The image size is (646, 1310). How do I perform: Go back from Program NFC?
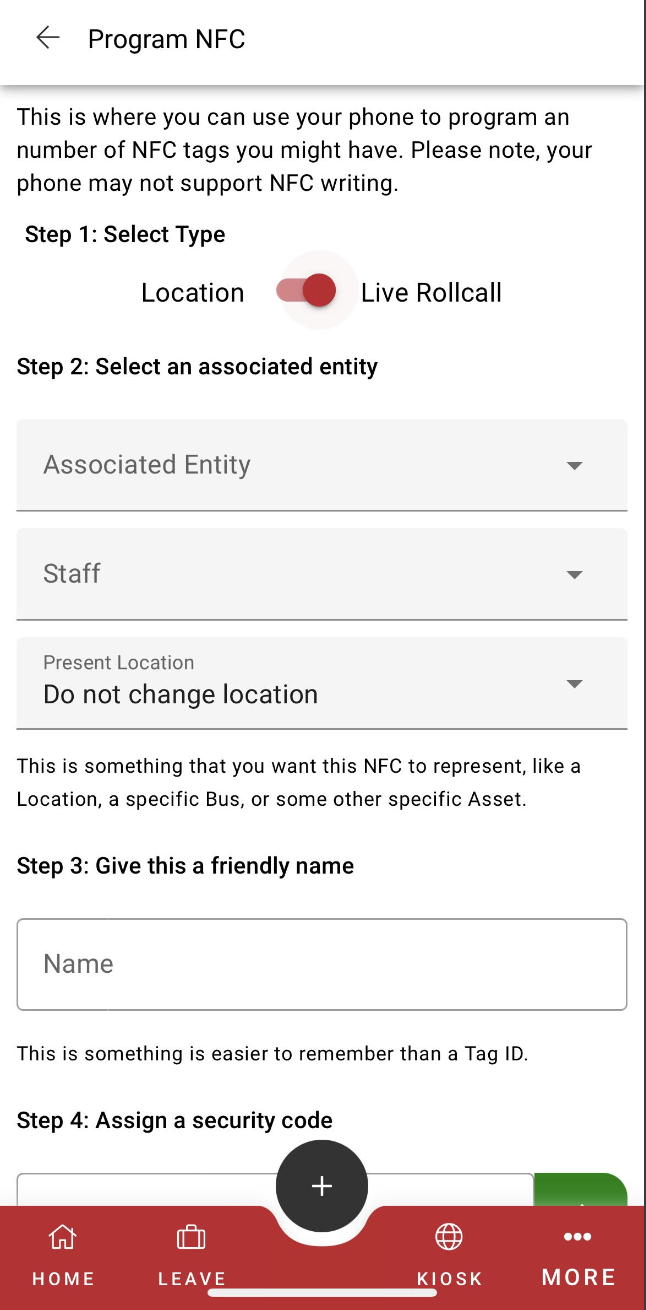47,39
